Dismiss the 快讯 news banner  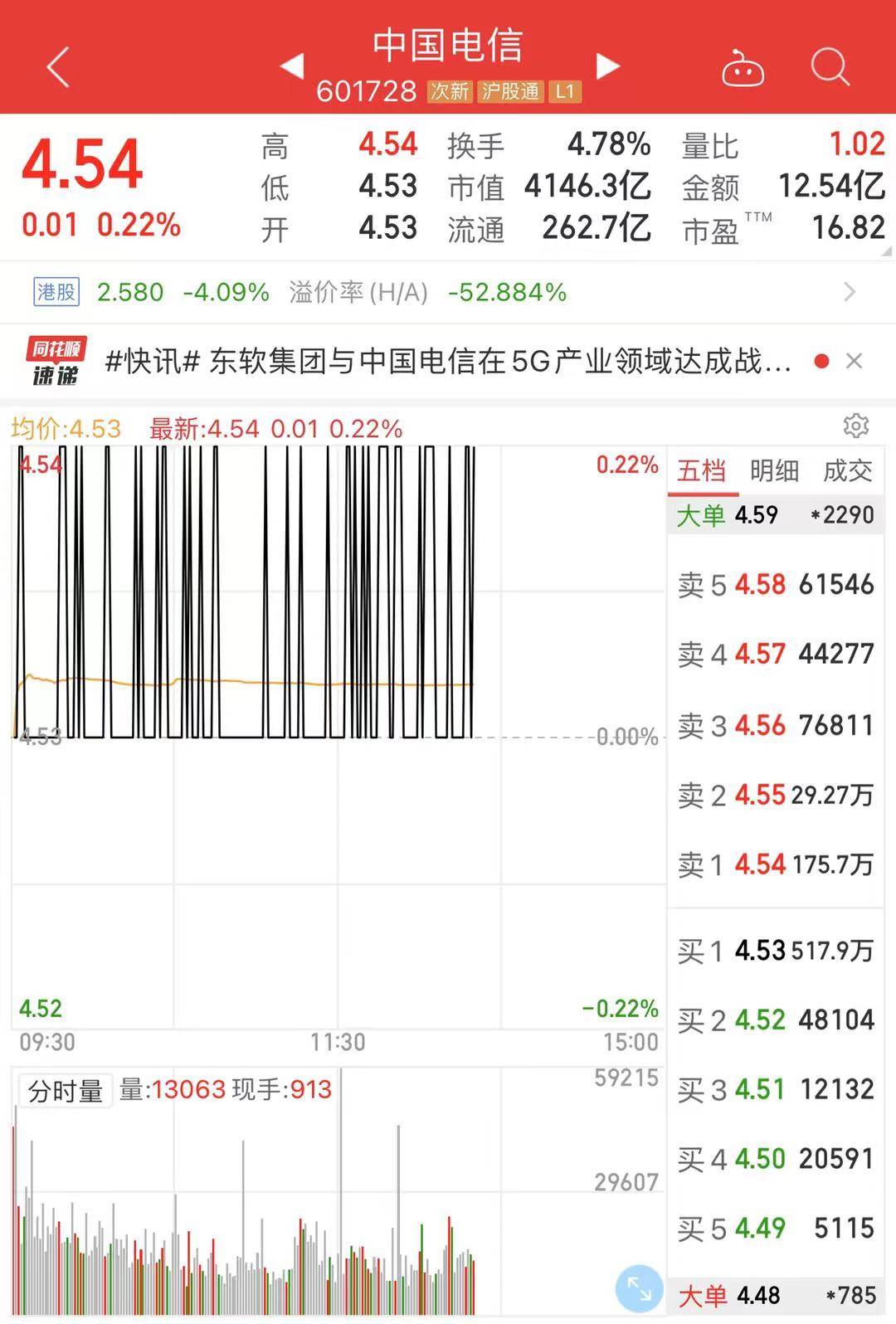[854, 361]
